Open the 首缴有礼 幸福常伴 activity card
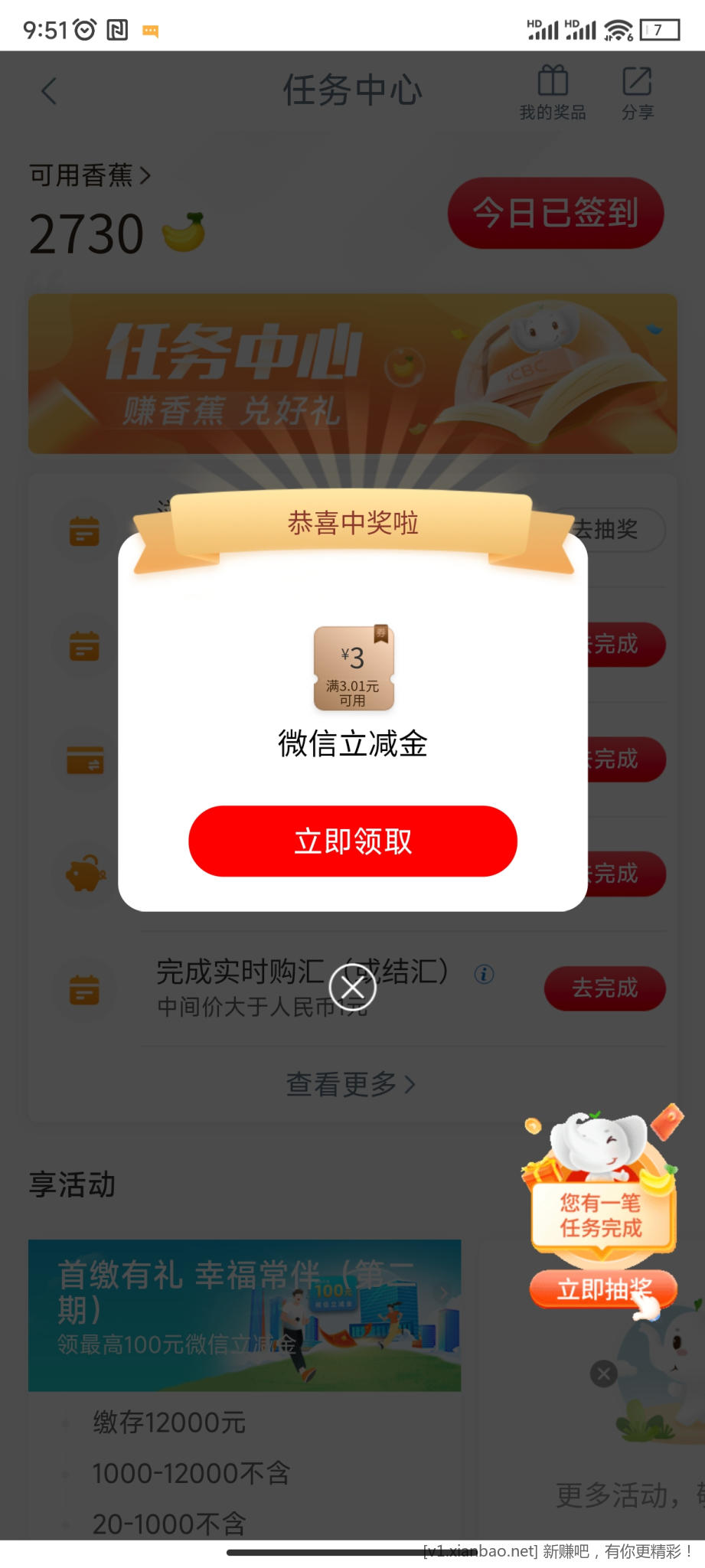This screenshot has height=1568, width=705. pyautogui.click(x=244, y=1314)
